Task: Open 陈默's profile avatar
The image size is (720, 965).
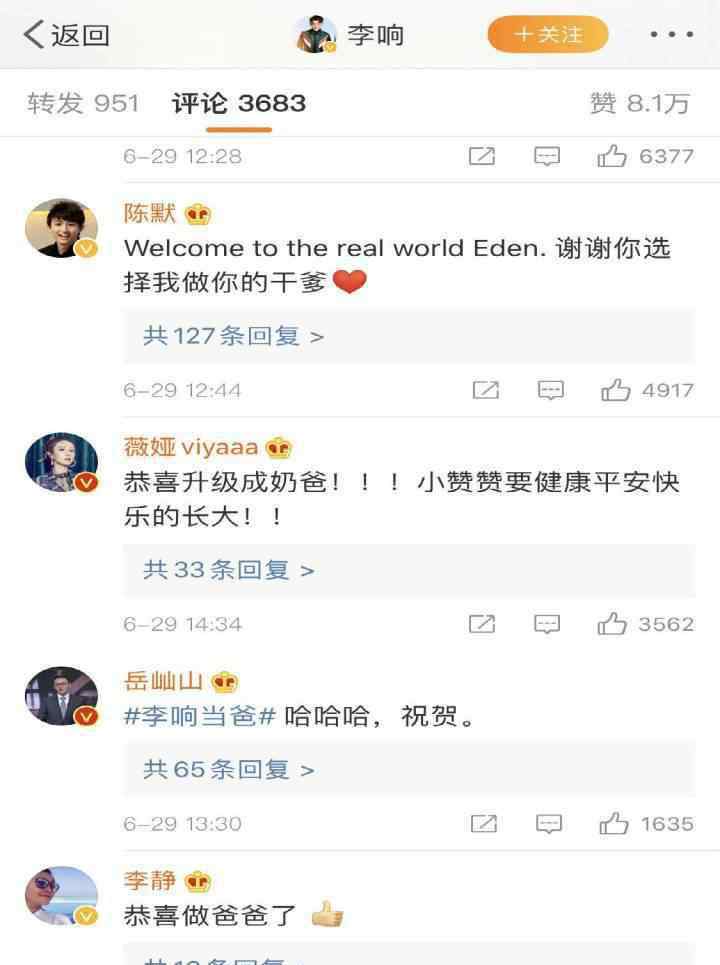Action: 61,228
